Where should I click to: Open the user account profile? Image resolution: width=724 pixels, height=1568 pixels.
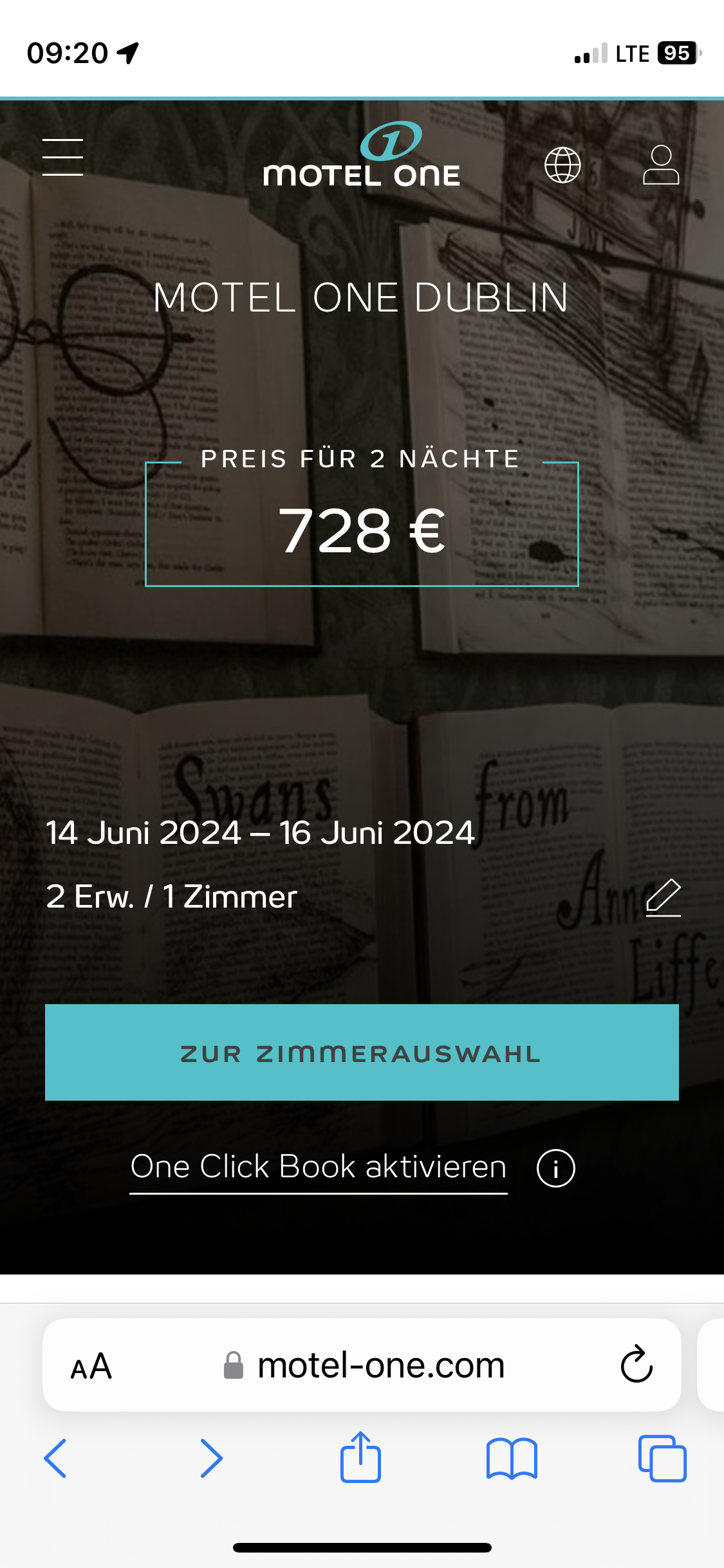coord(661,165)
